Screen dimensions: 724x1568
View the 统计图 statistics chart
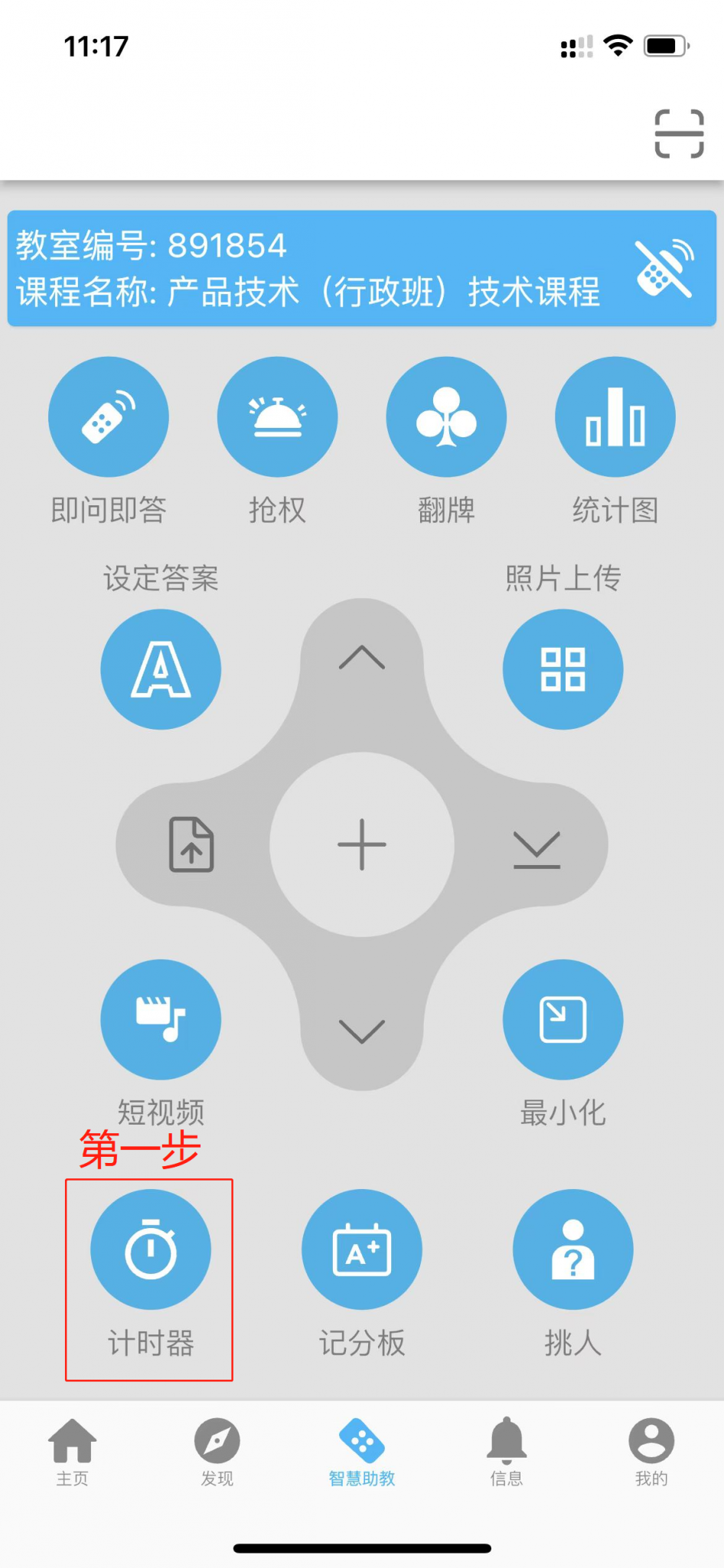point(615,417)
